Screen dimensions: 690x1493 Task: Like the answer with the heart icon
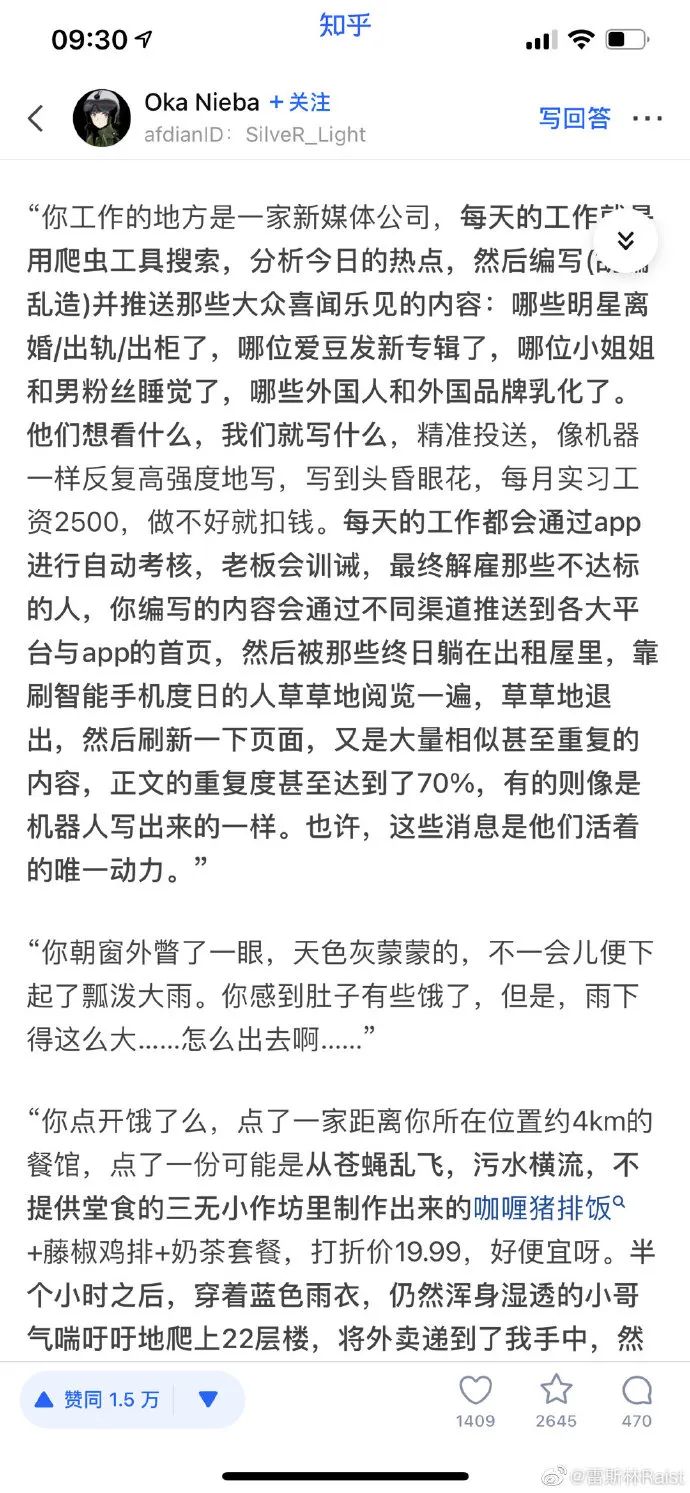click(476, 1398)
